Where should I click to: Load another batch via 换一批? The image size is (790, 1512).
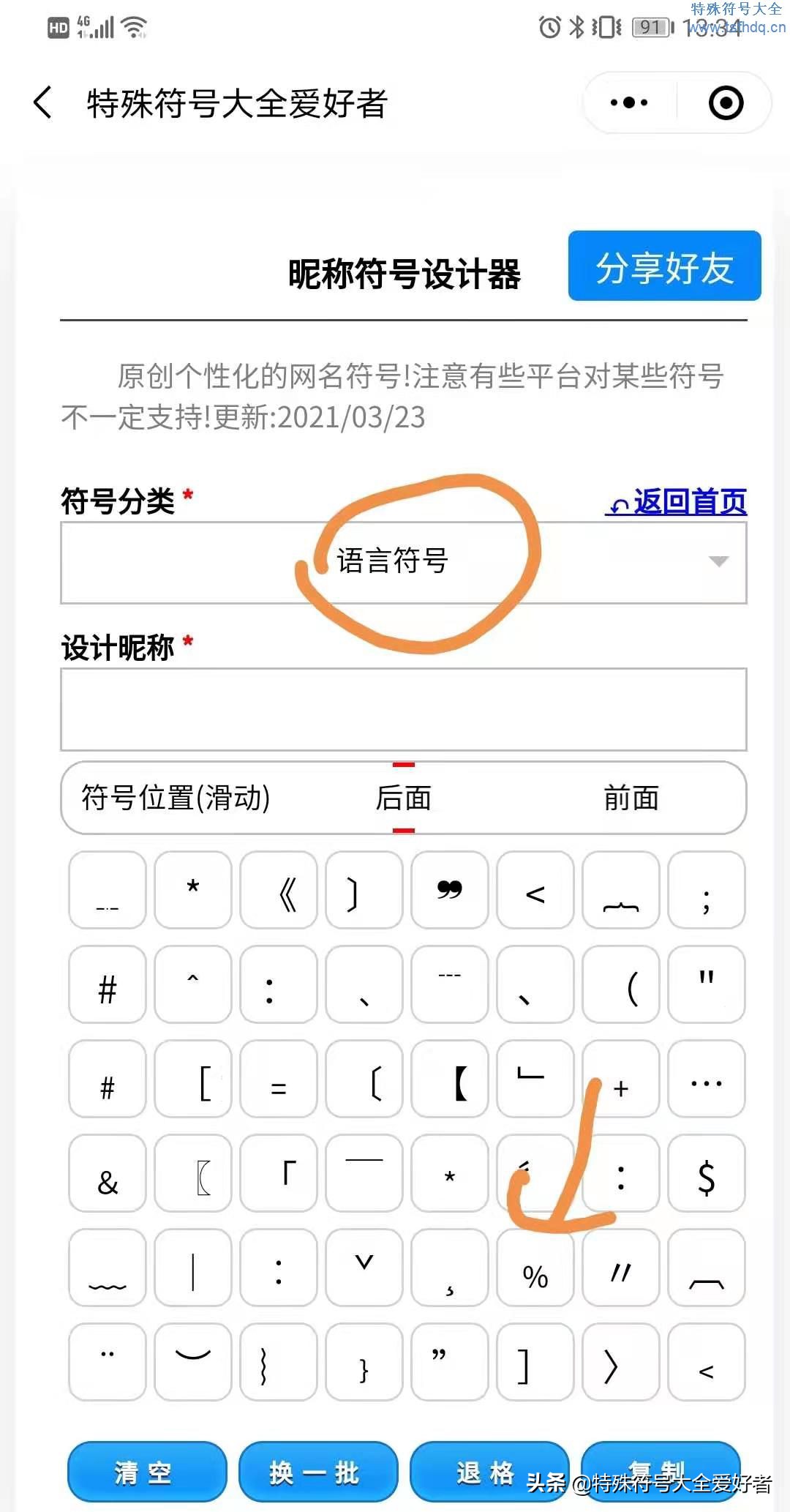[x=317, y=1472]
